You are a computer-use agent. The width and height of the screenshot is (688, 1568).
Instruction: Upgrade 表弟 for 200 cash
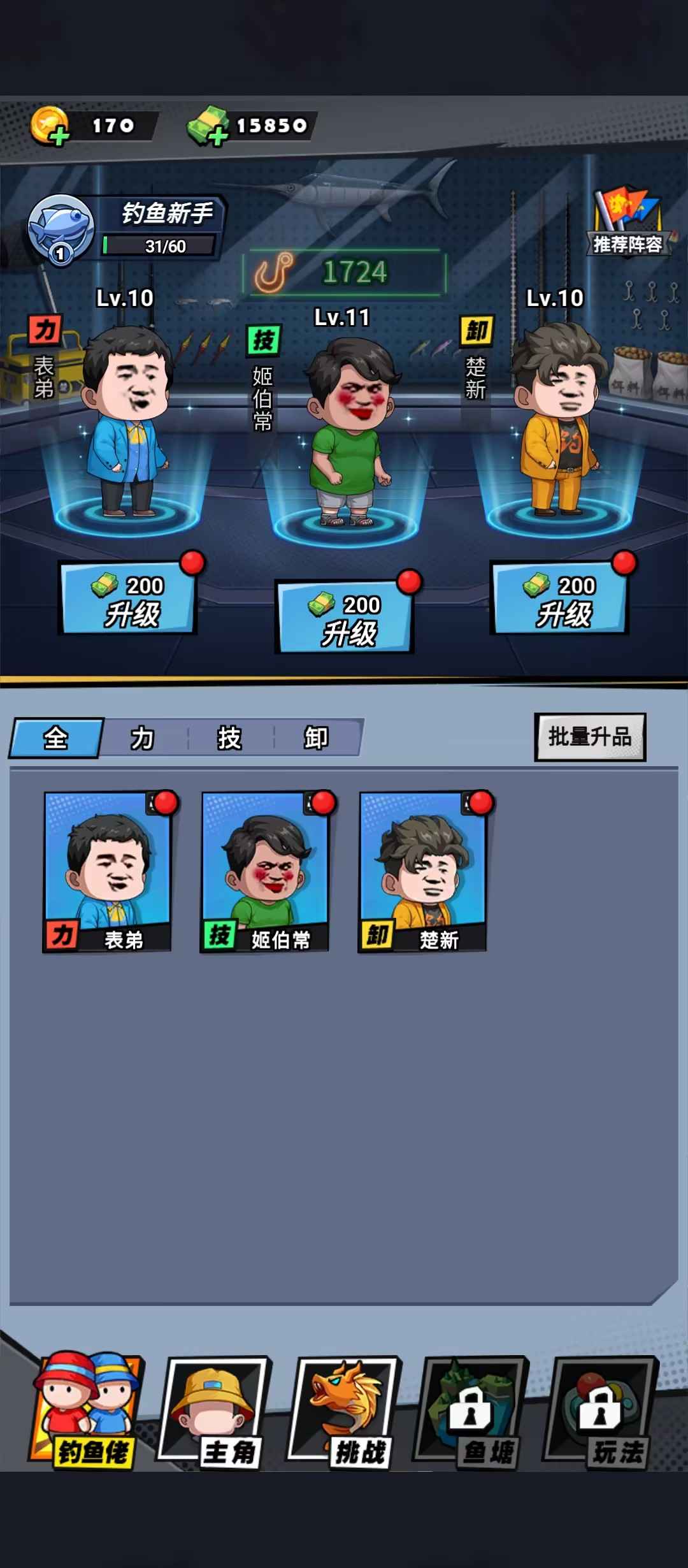click(129, 599)
